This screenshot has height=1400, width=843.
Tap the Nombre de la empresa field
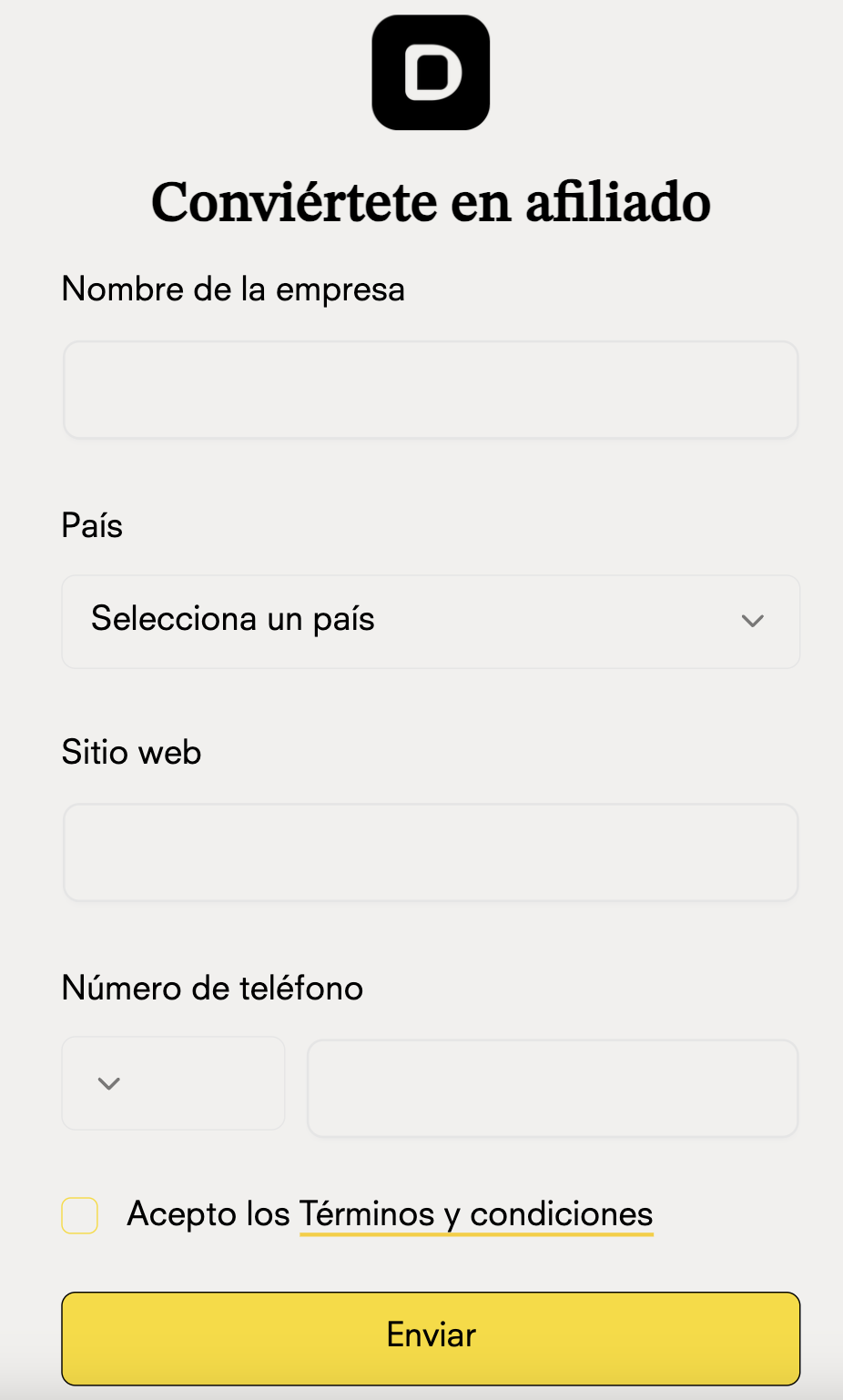431,390
